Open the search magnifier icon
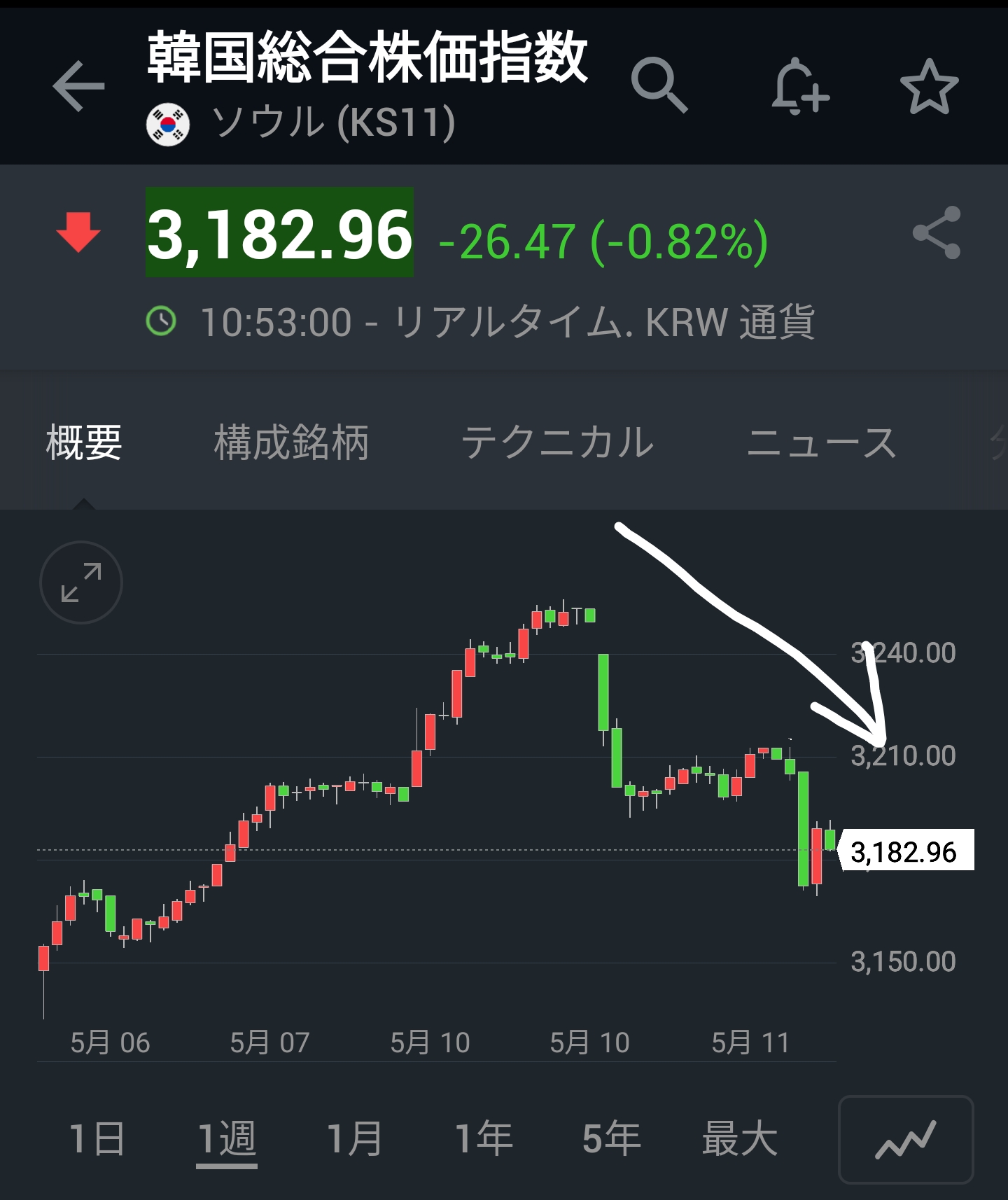This screenshot has height=1200, width=1008. 659,86
